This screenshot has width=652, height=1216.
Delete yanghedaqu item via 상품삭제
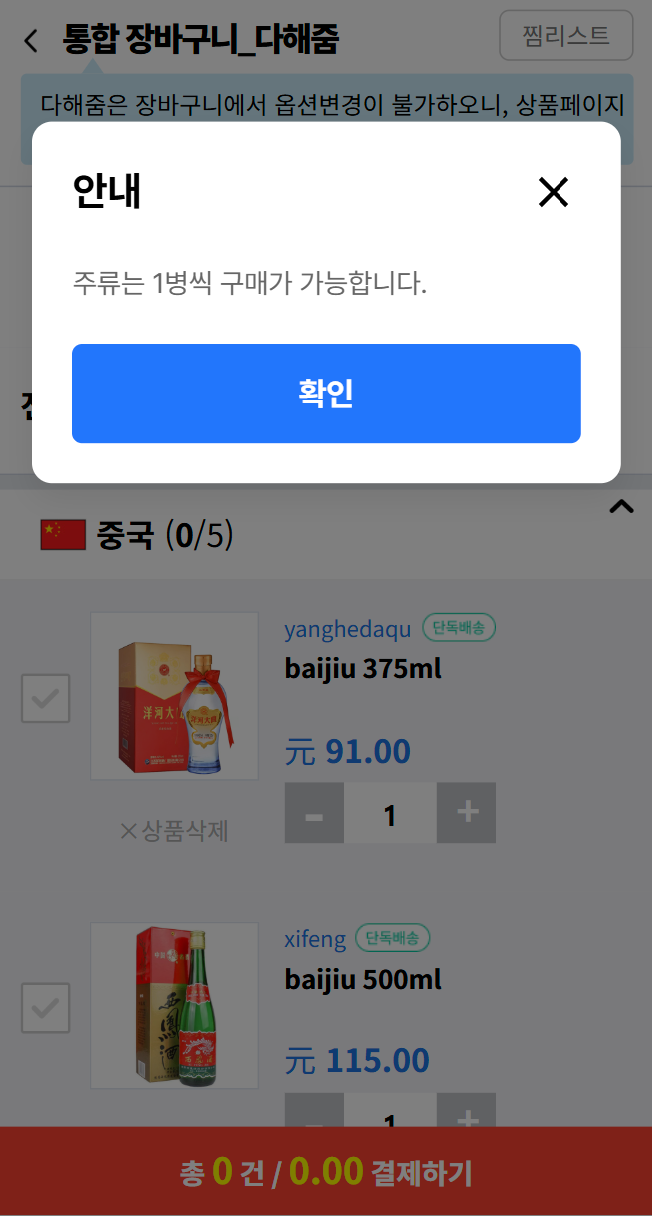pos(174,831)
